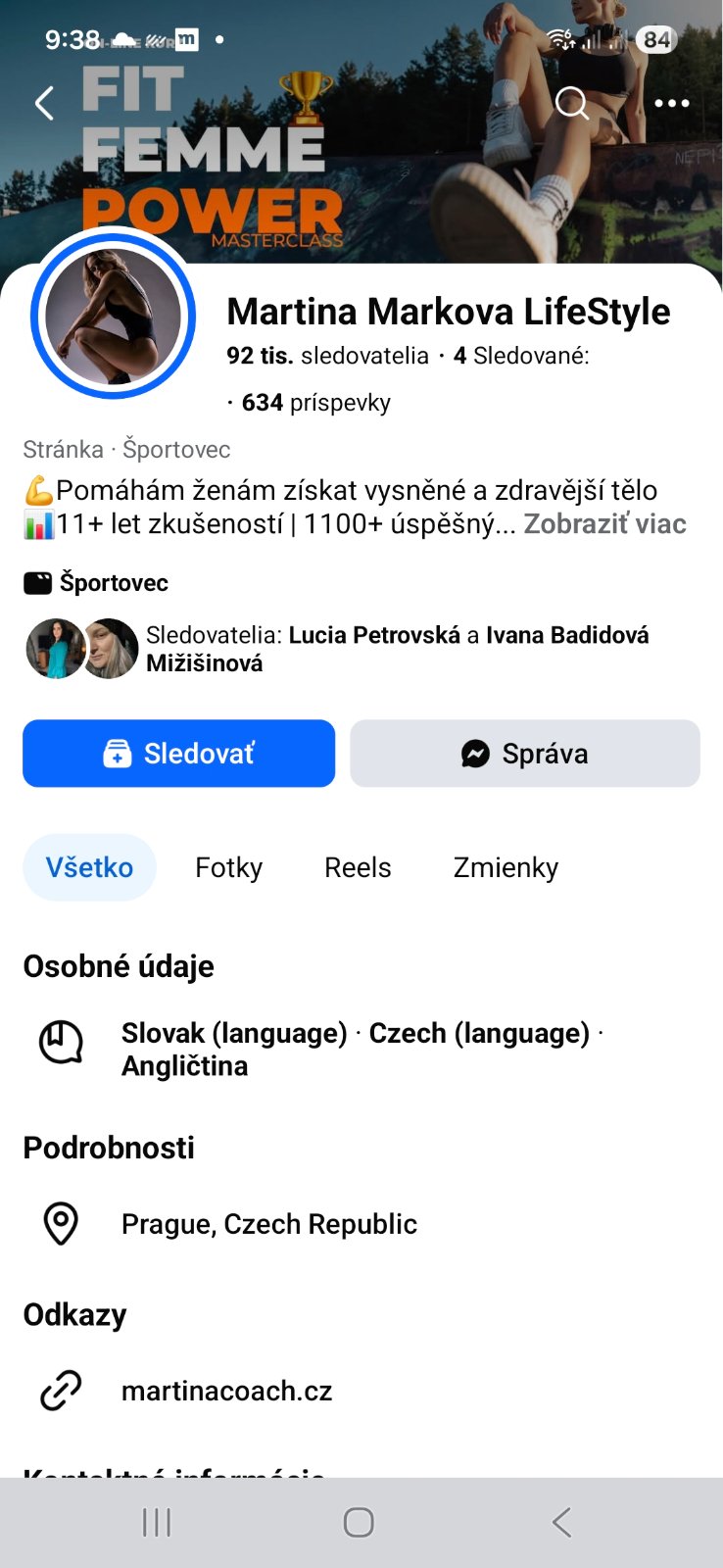Tap the system home button

[x=359, y=1522]
